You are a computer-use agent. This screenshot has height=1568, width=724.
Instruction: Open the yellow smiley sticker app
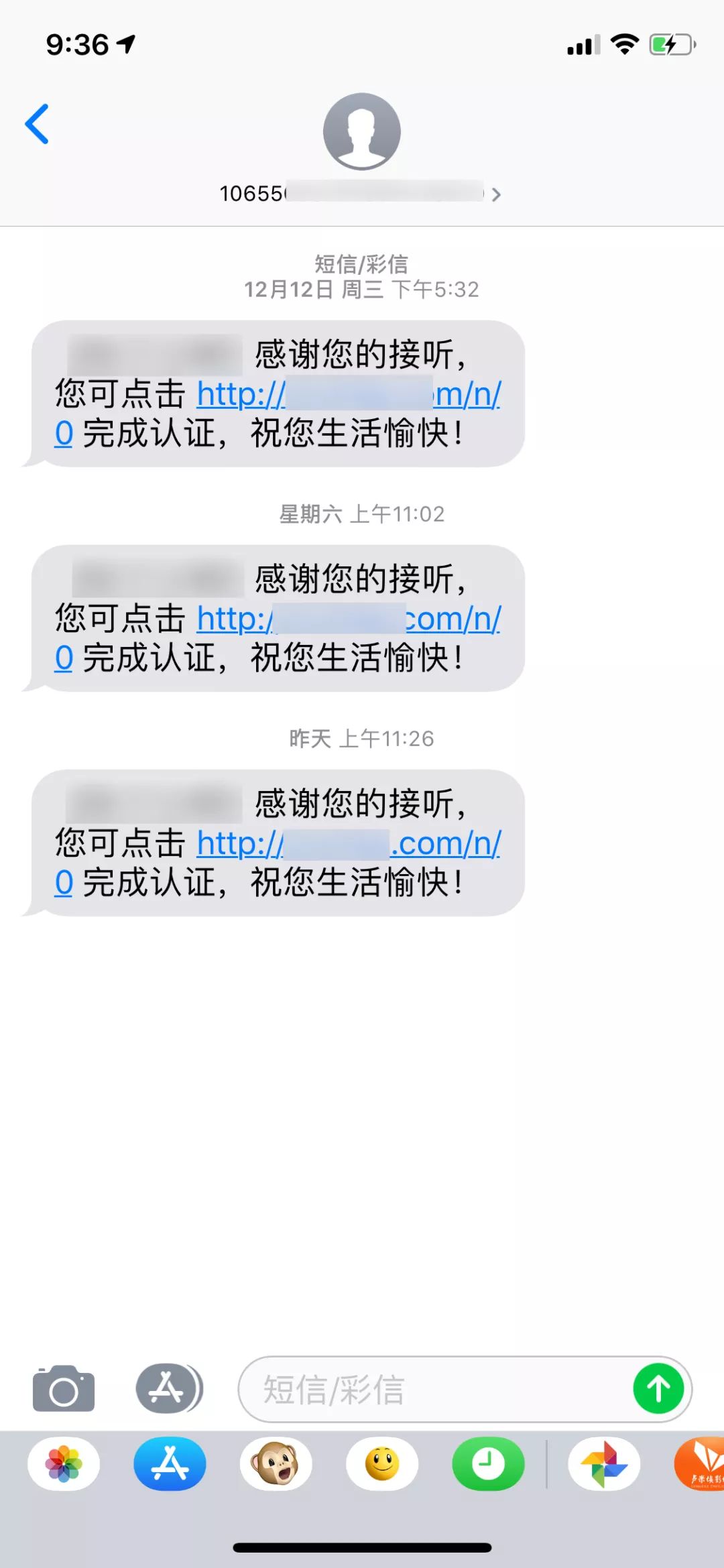pyautogui.click(x=382, y=1463)
